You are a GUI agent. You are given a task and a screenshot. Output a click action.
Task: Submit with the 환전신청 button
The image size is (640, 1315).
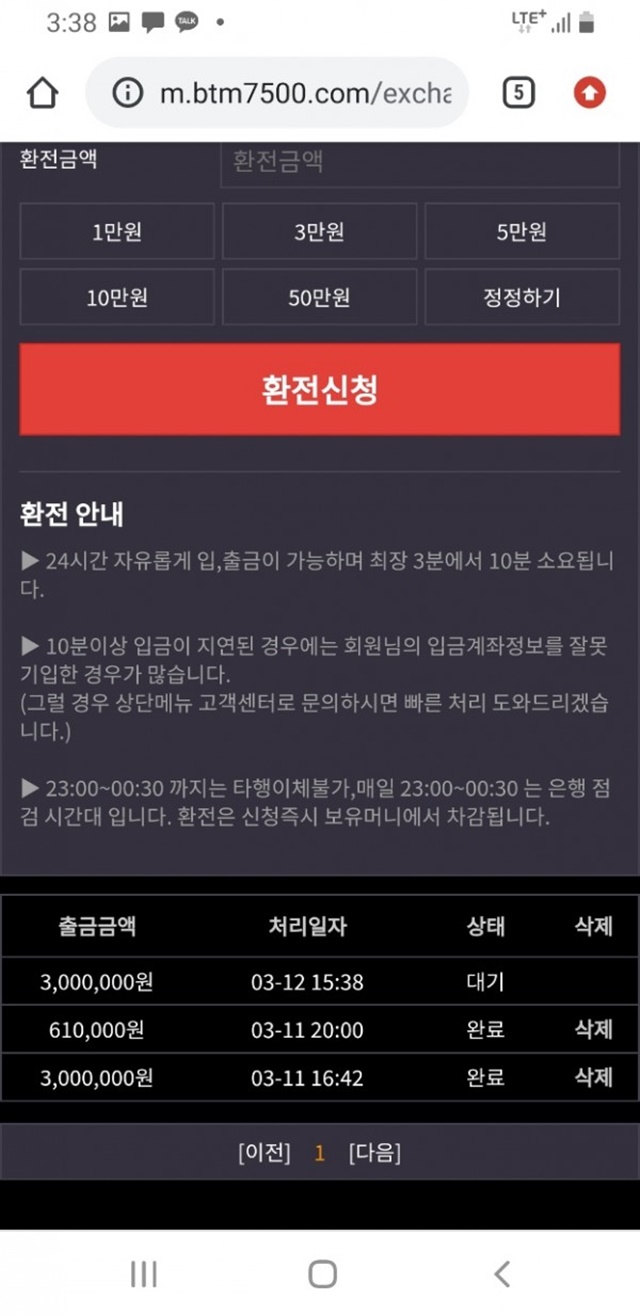click(320, 390)
